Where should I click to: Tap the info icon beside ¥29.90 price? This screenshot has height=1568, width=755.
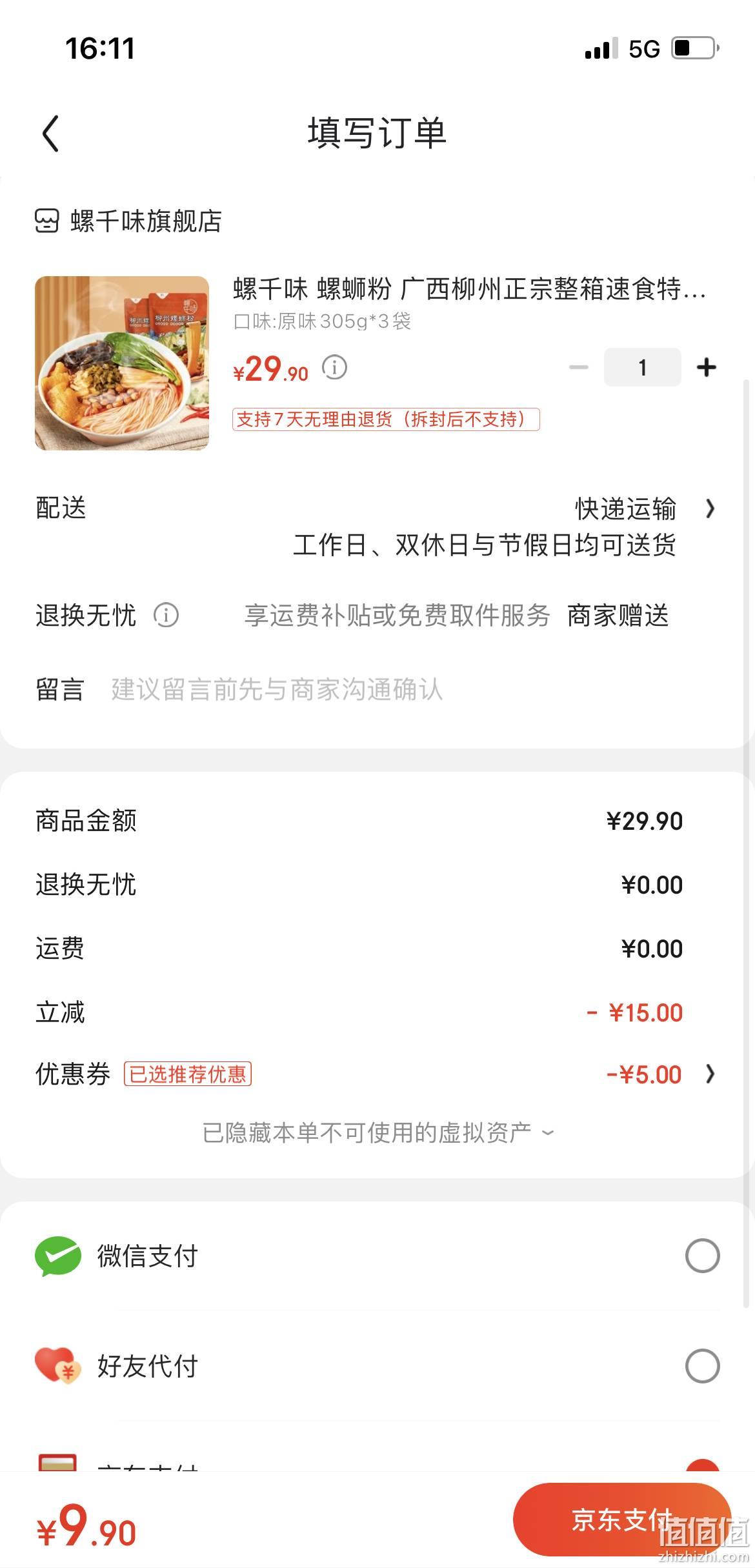334,368
